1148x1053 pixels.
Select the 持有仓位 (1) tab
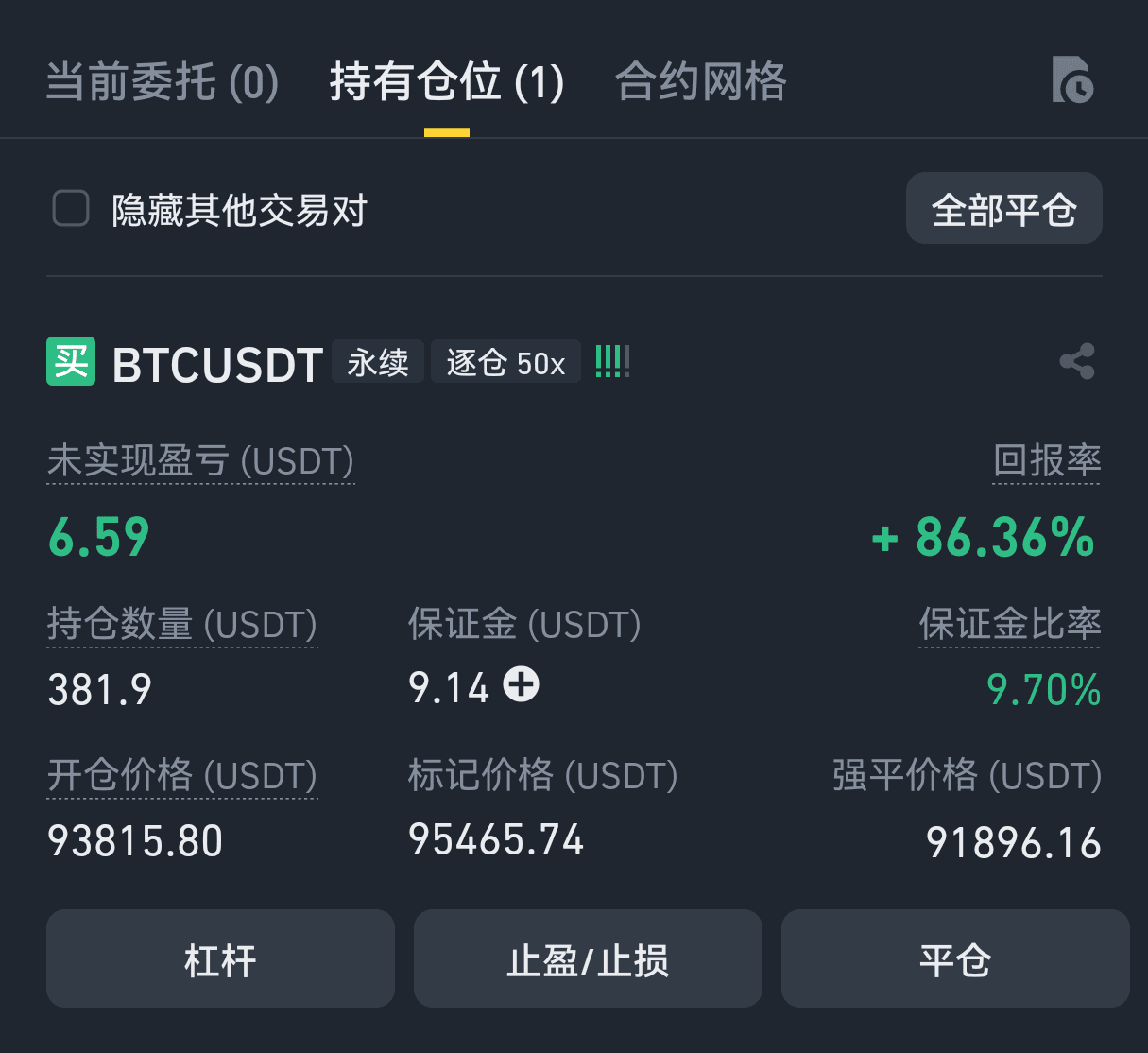click(446, 82)
